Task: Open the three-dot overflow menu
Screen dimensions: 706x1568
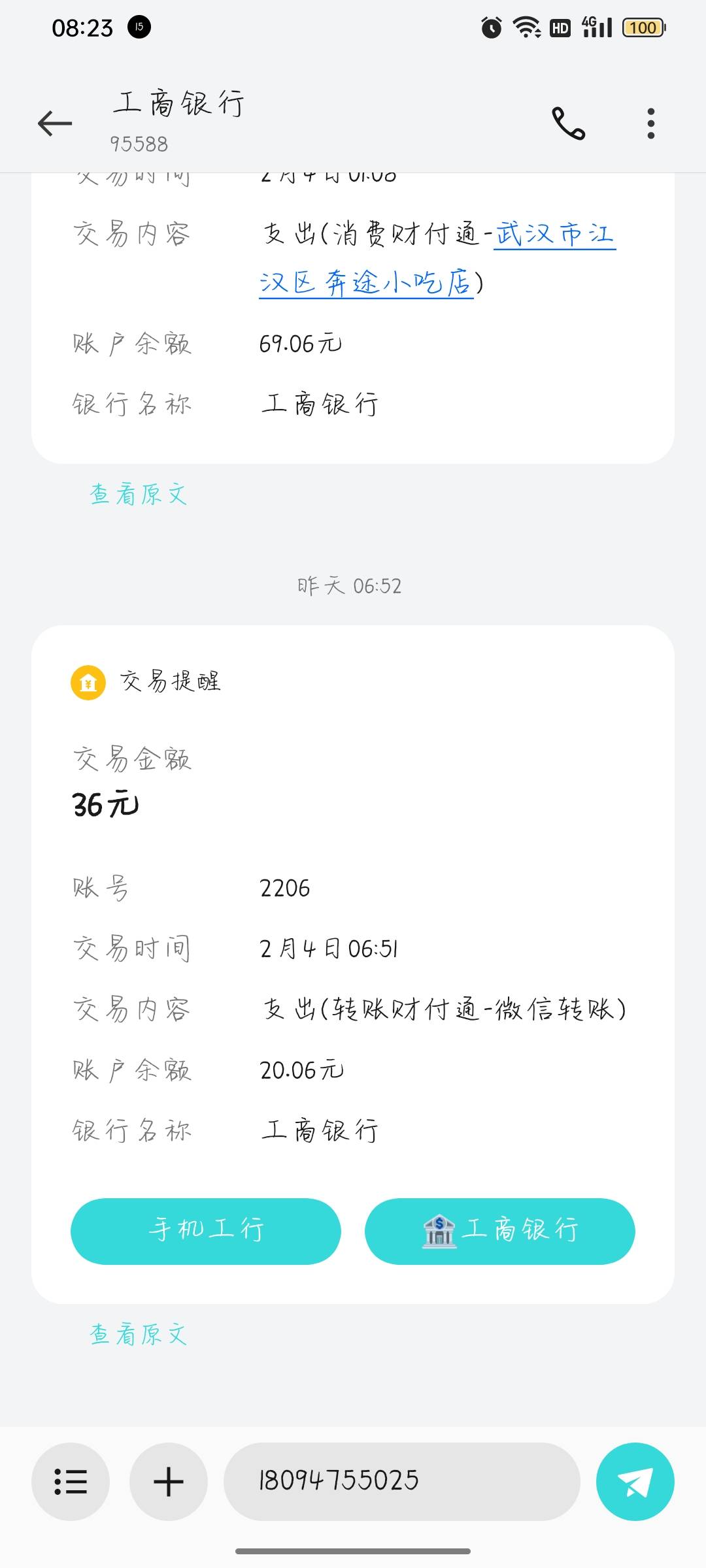Action: coord(650,123)
